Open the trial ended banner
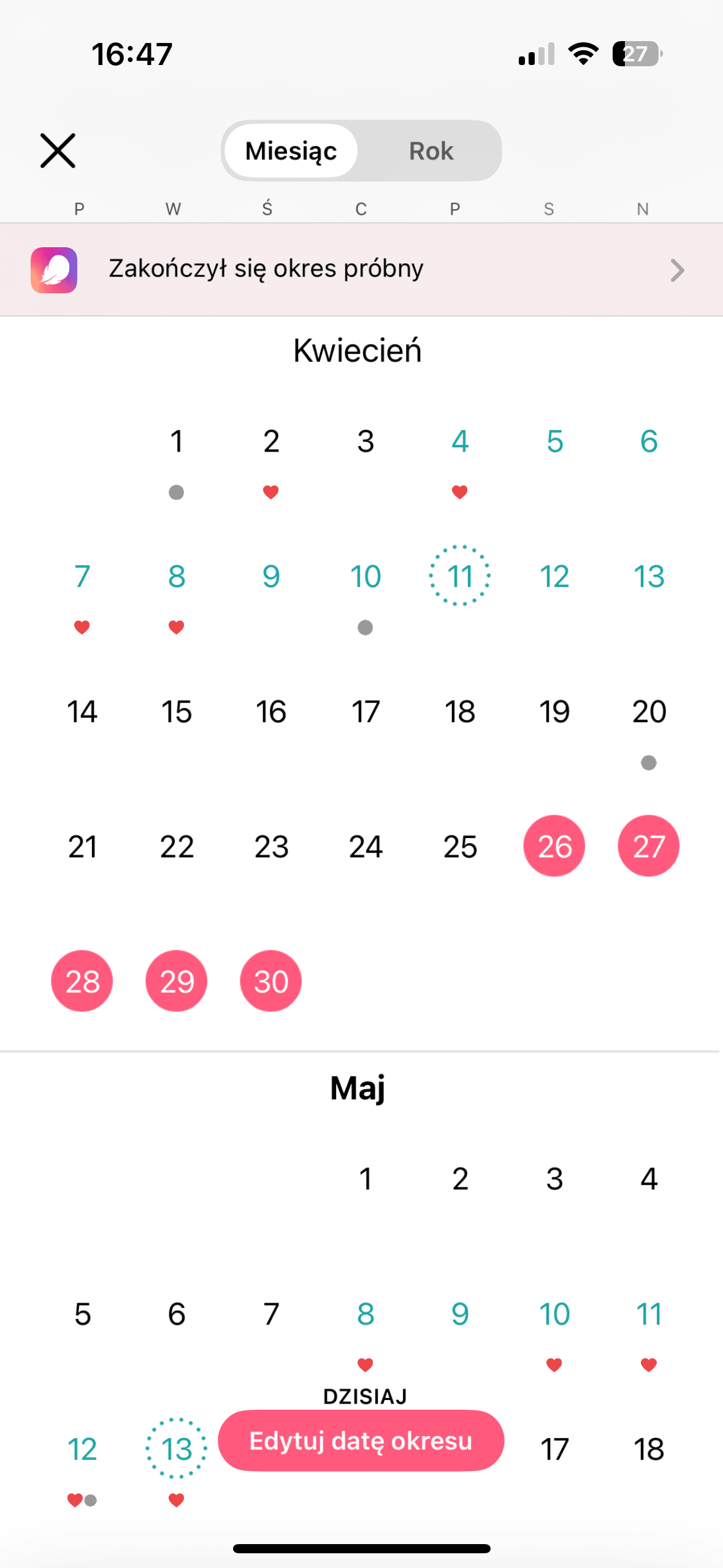723x1568 pixels. click(361, 269)
